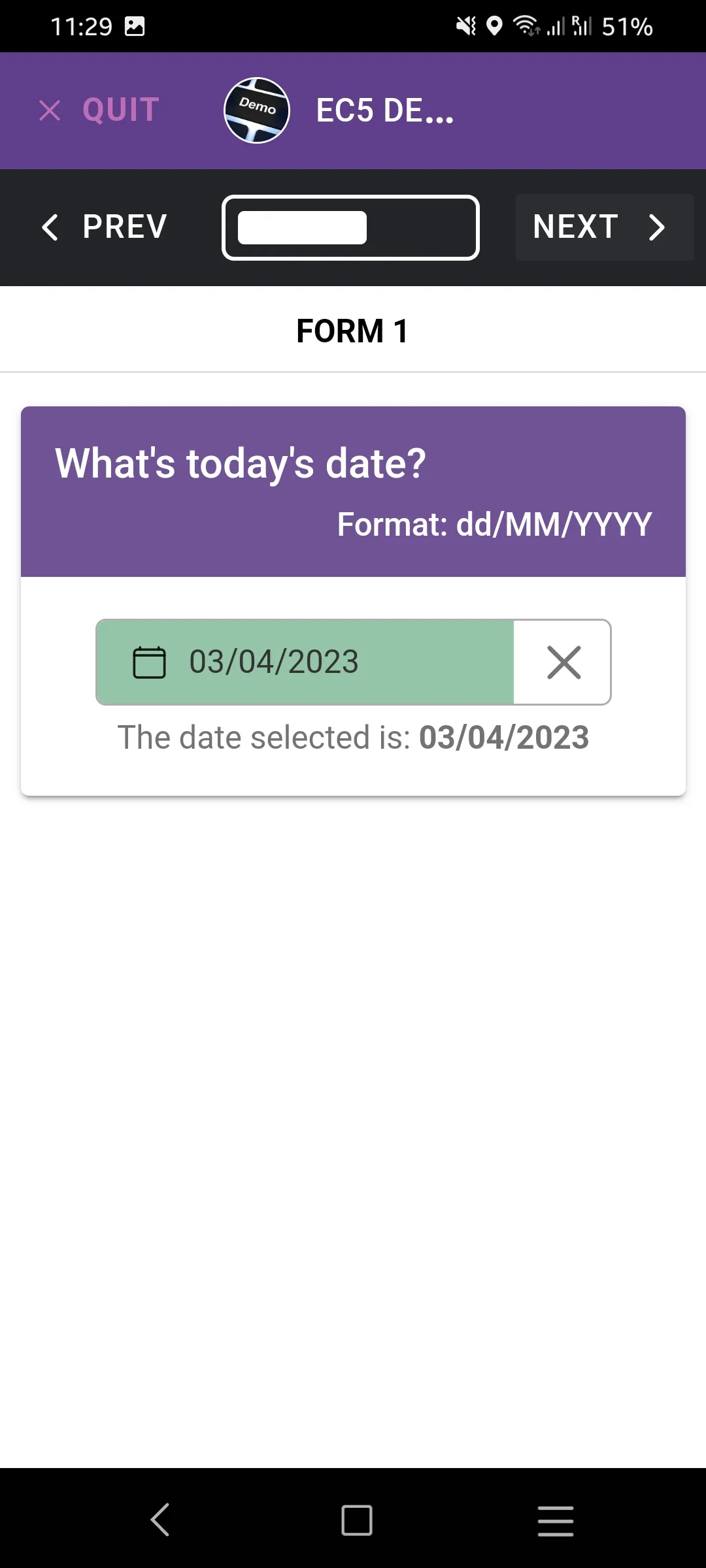Image resolution: width=706 pixels, height=1568 pixels.
Task: Tap the left chevron on PREV
Action: click(50, 227)
